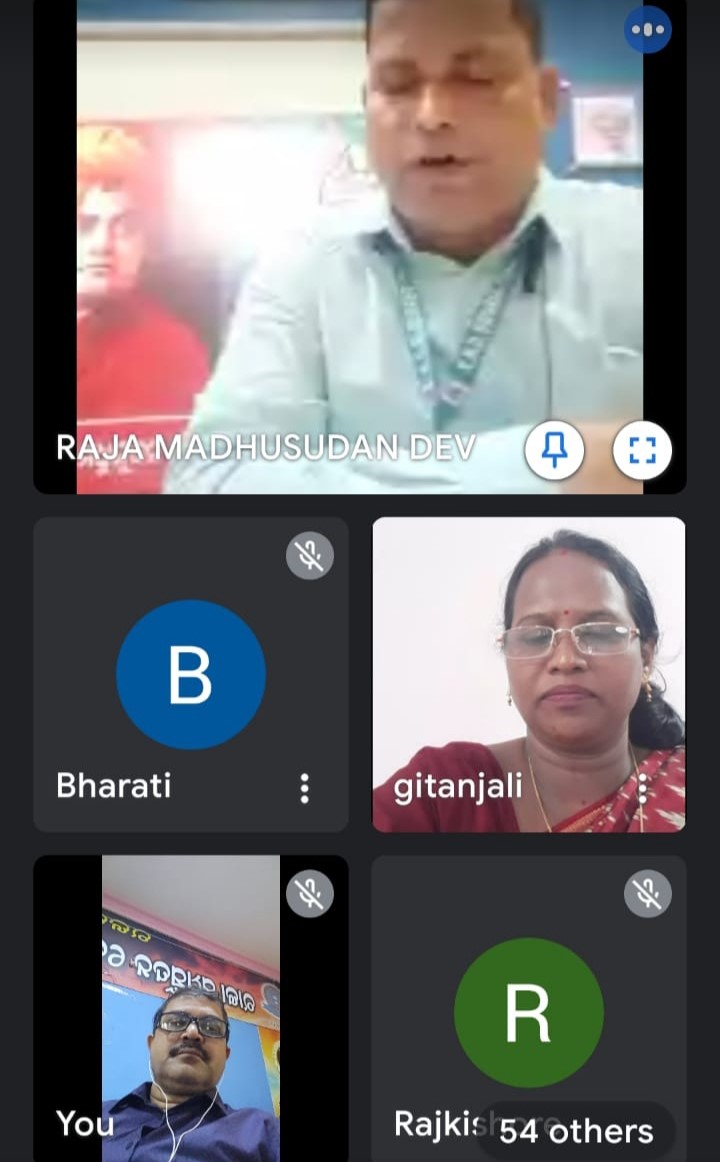Viewport: 720px width, 1162px height.
Task: Select gitanjali's video tile
Action: 529,674
